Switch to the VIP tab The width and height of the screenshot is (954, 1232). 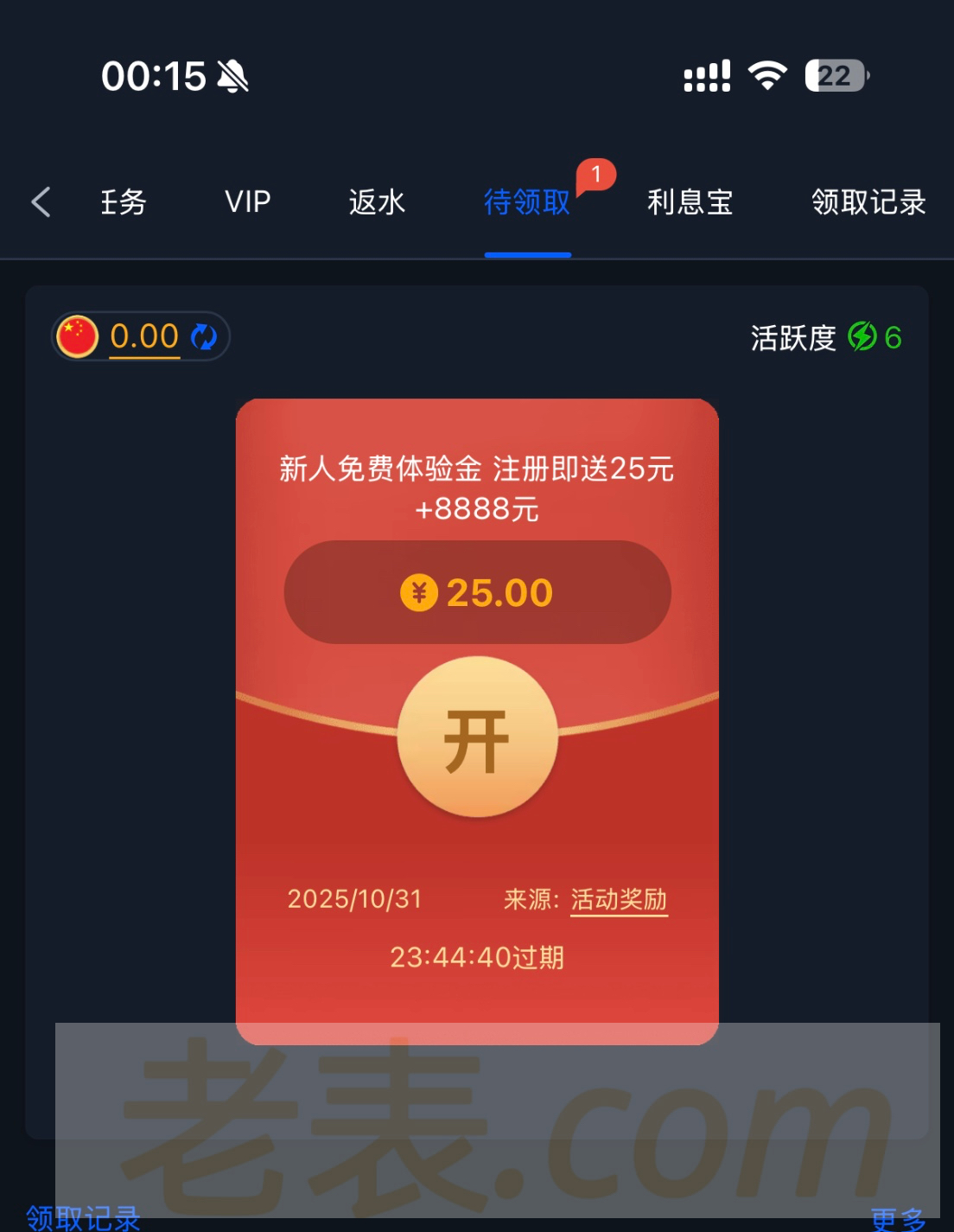(x=248, y=202)
